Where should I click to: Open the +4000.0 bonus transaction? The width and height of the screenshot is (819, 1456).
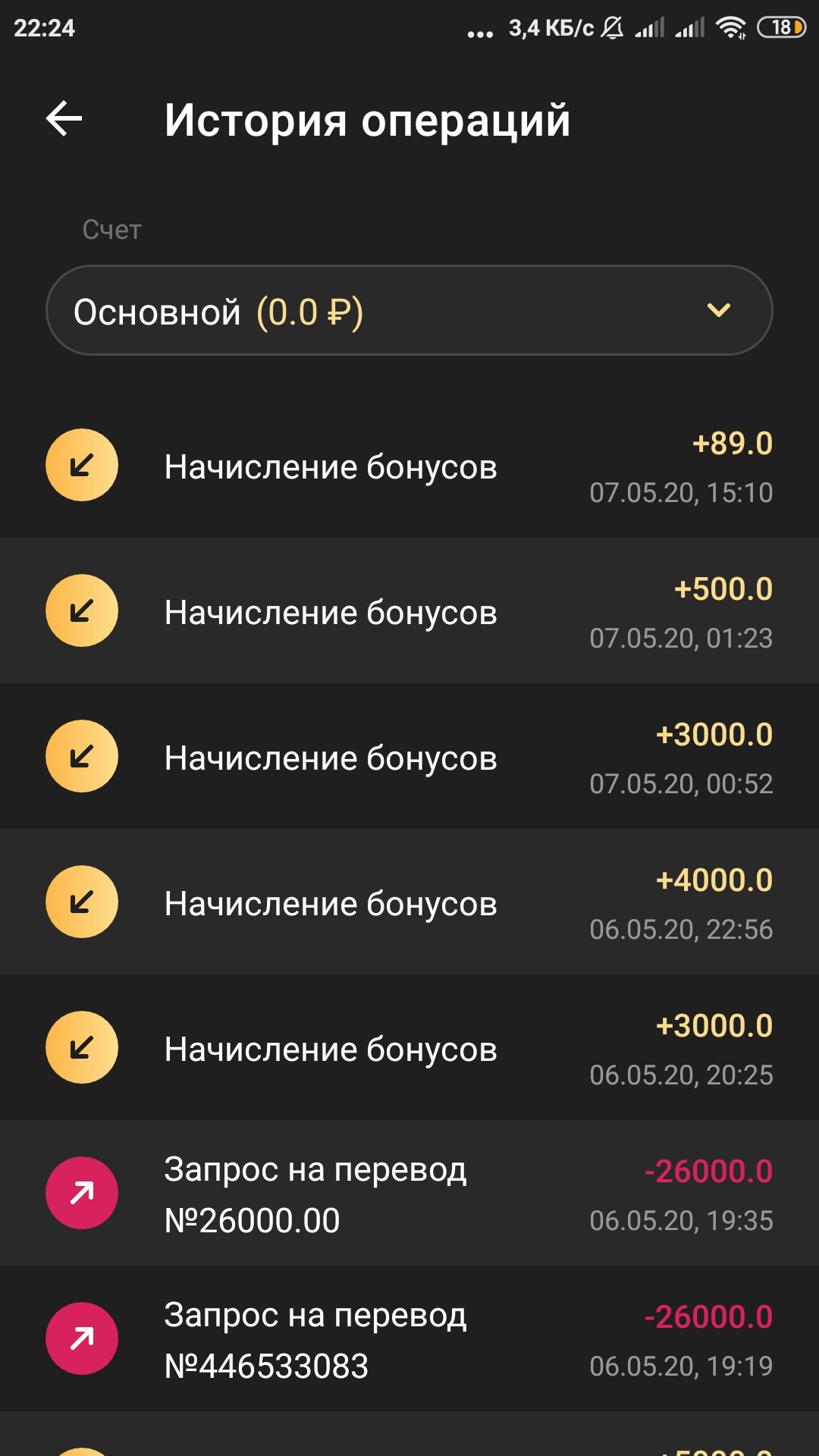pyautogui.click(x=409, y=902)
